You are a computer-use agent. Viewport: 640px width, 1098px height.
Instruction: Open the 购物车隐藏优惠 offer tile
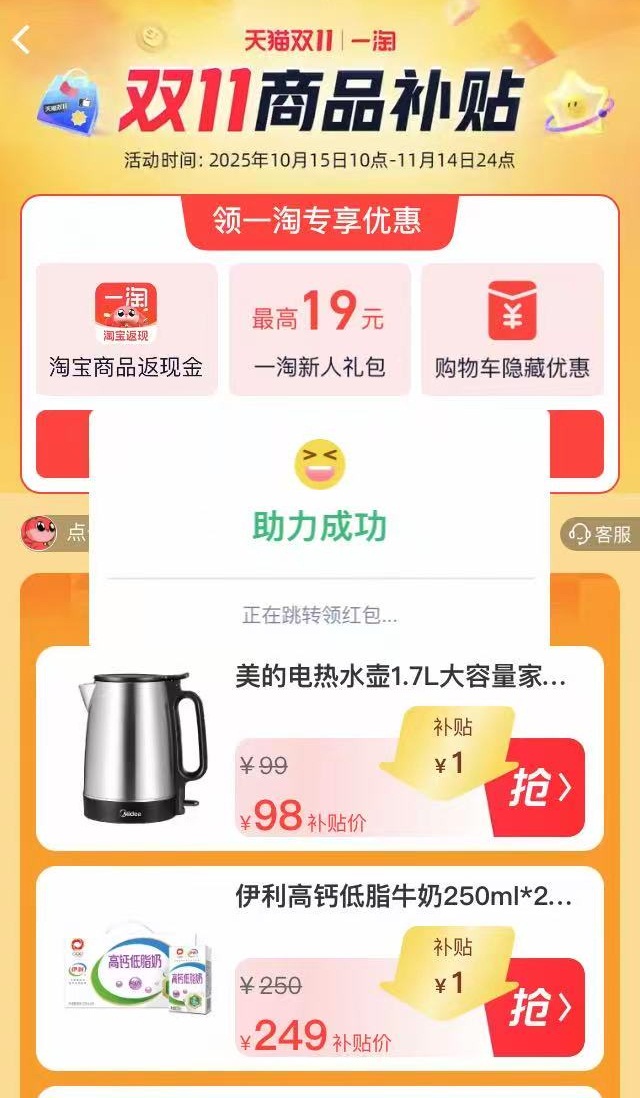pyautogui.click(x=512, y=329)
